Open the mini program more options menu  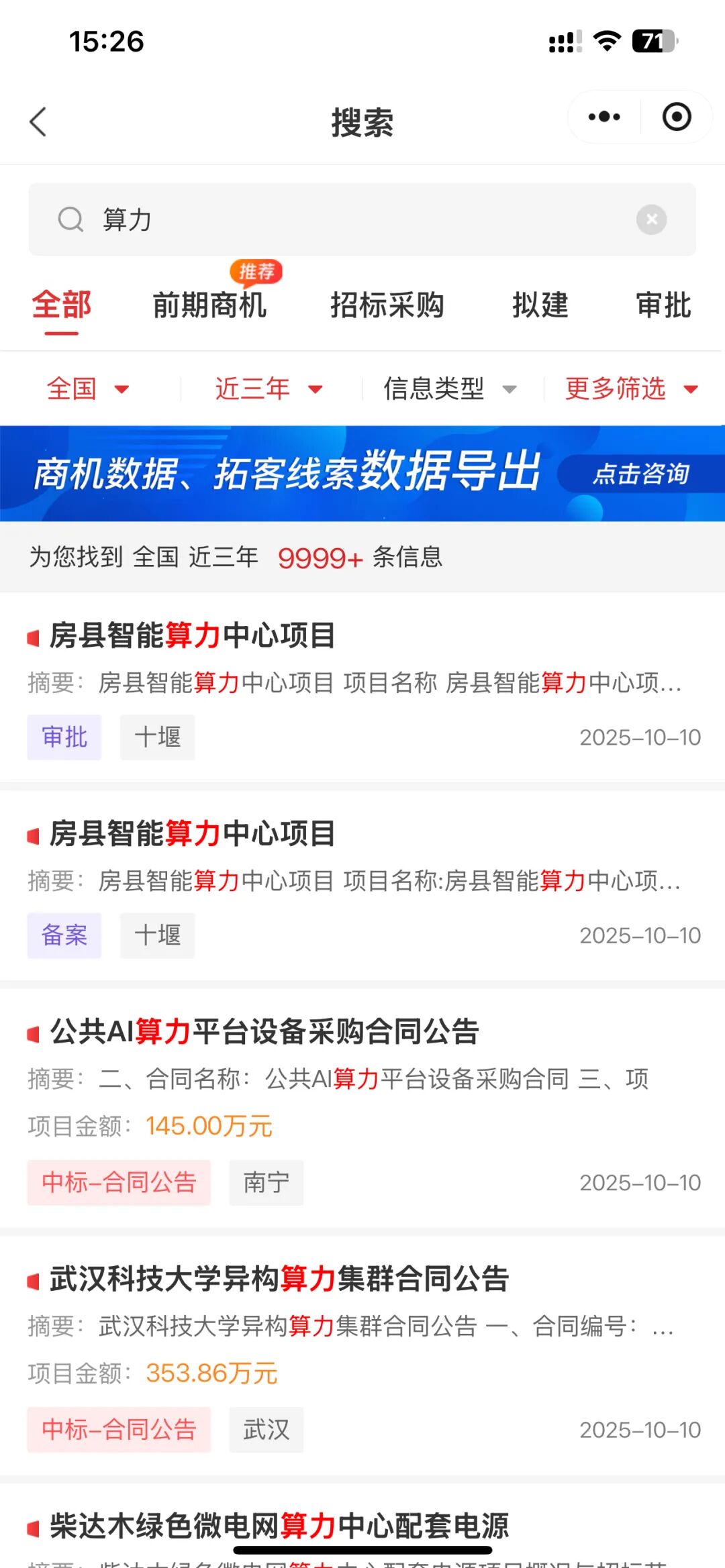pyautogui.click(x=604, y=117)
